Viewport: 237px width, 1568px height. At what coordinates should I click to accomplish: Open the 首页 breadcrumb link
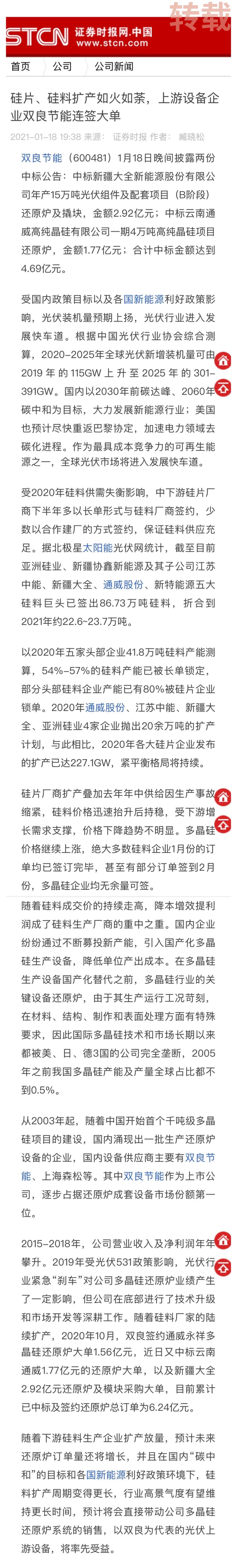click(20, 66)
